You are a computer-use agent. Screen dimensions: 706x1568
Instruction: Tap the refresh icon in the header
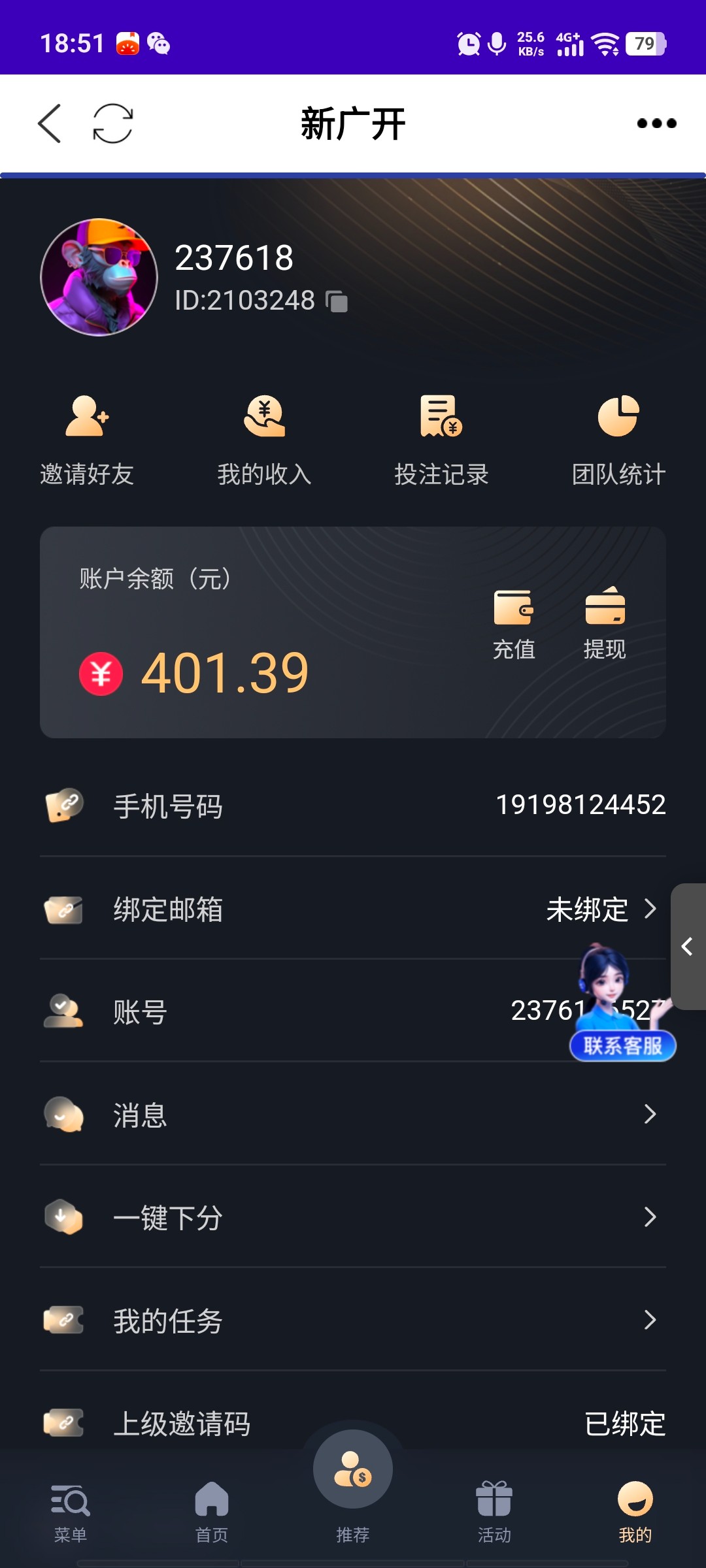point(112,123)
